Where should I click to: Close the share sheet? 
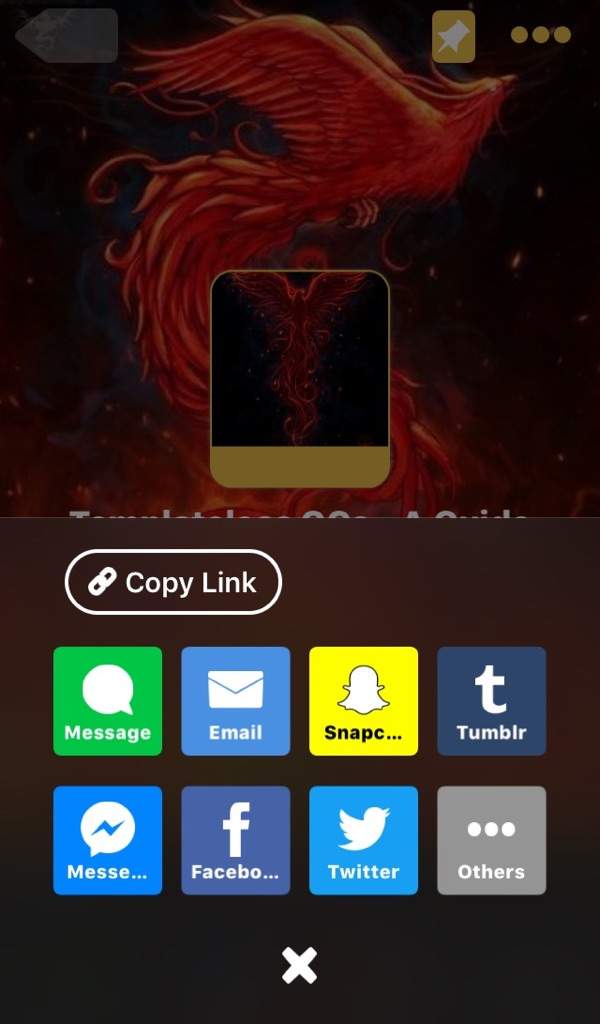[x=299, y=965]
